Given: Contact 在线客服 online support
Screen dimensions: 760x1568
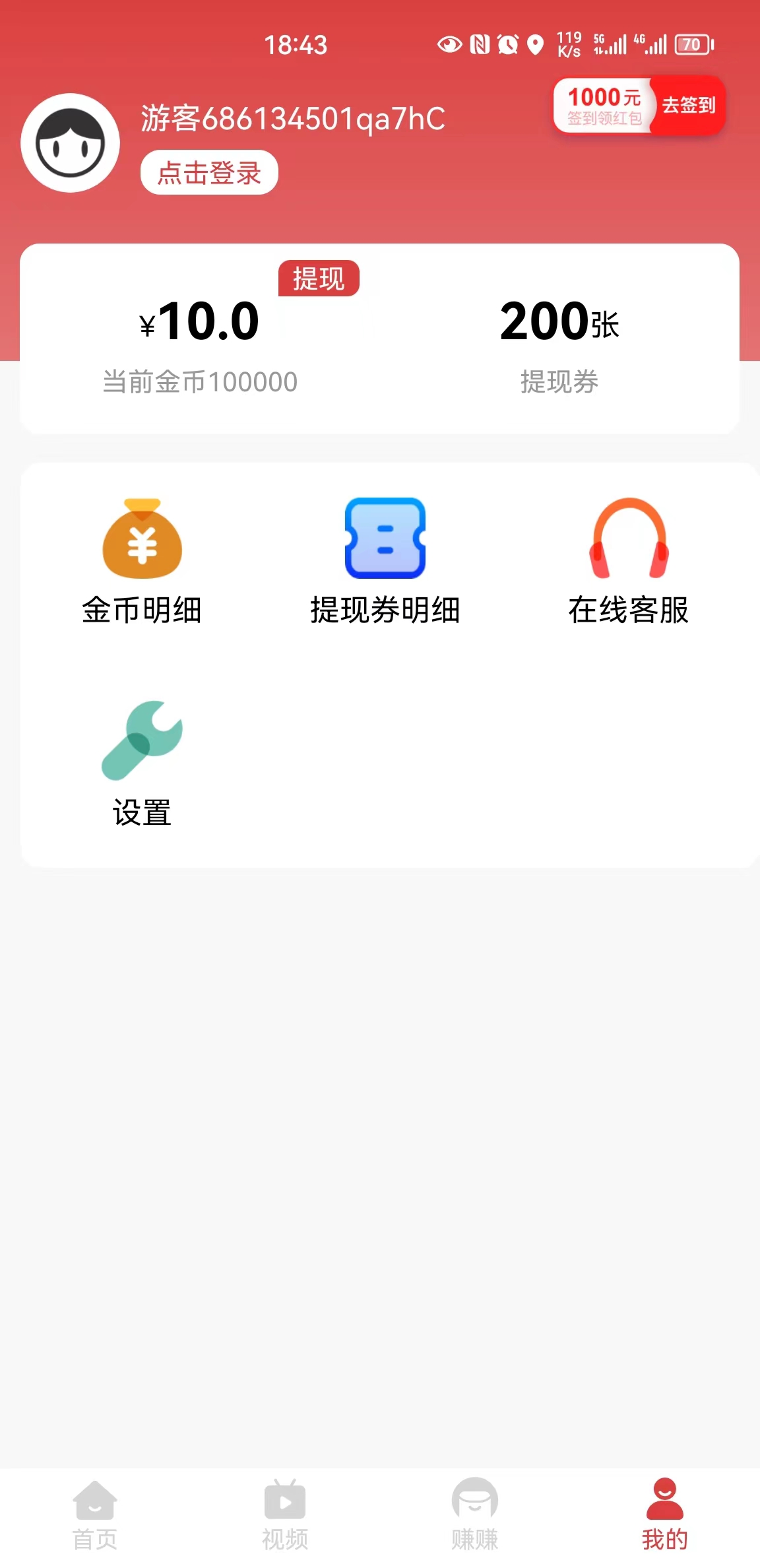Looking at the screenshot, I should (x=628, y=561).
